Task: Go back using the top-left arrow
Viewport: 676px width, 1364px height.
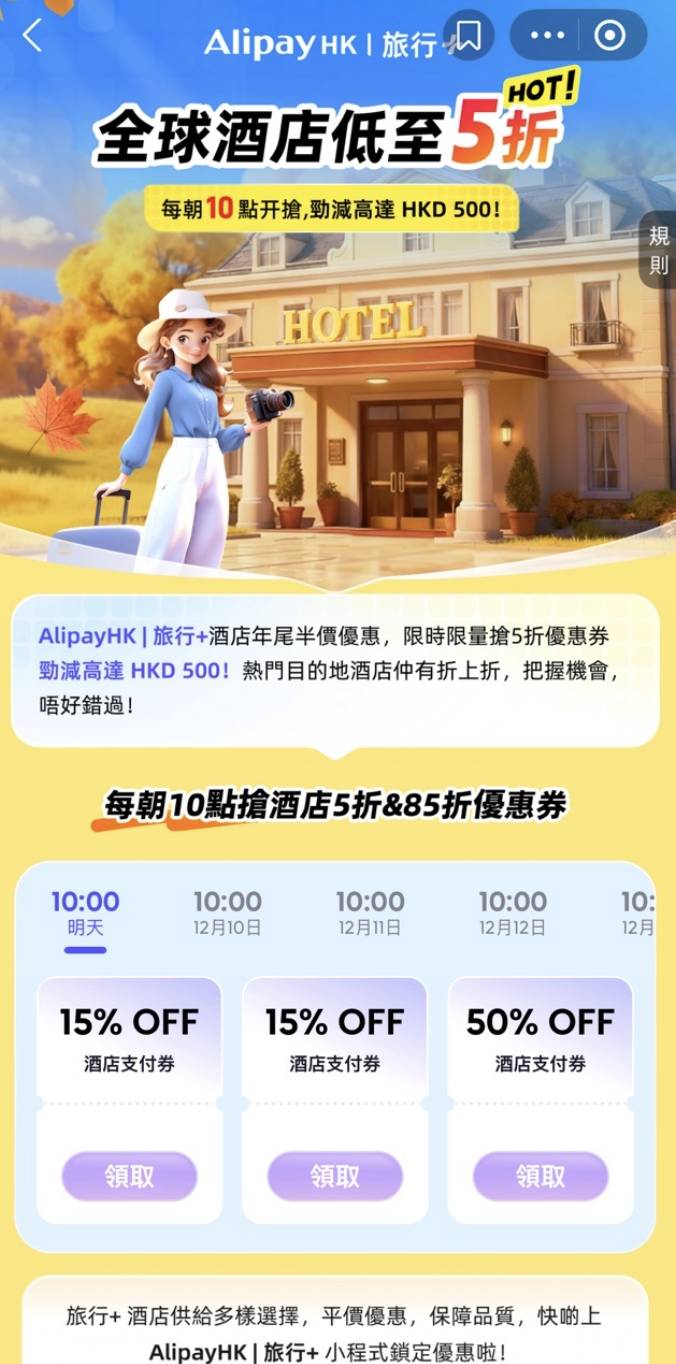Action: click(x=32, y=36)
